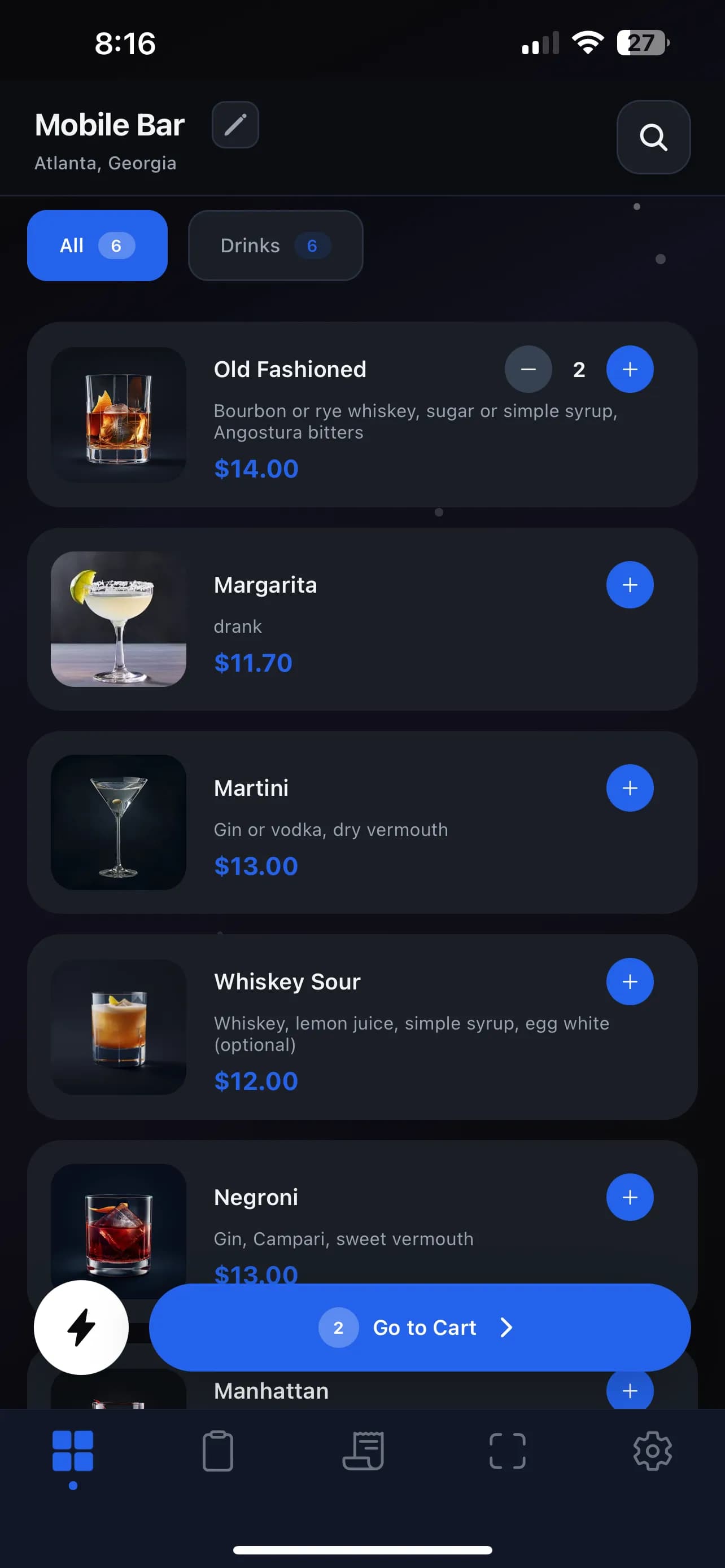725x1568 pixels.
Task: Open the QR code scanner icon
Action: (507, 1451)
